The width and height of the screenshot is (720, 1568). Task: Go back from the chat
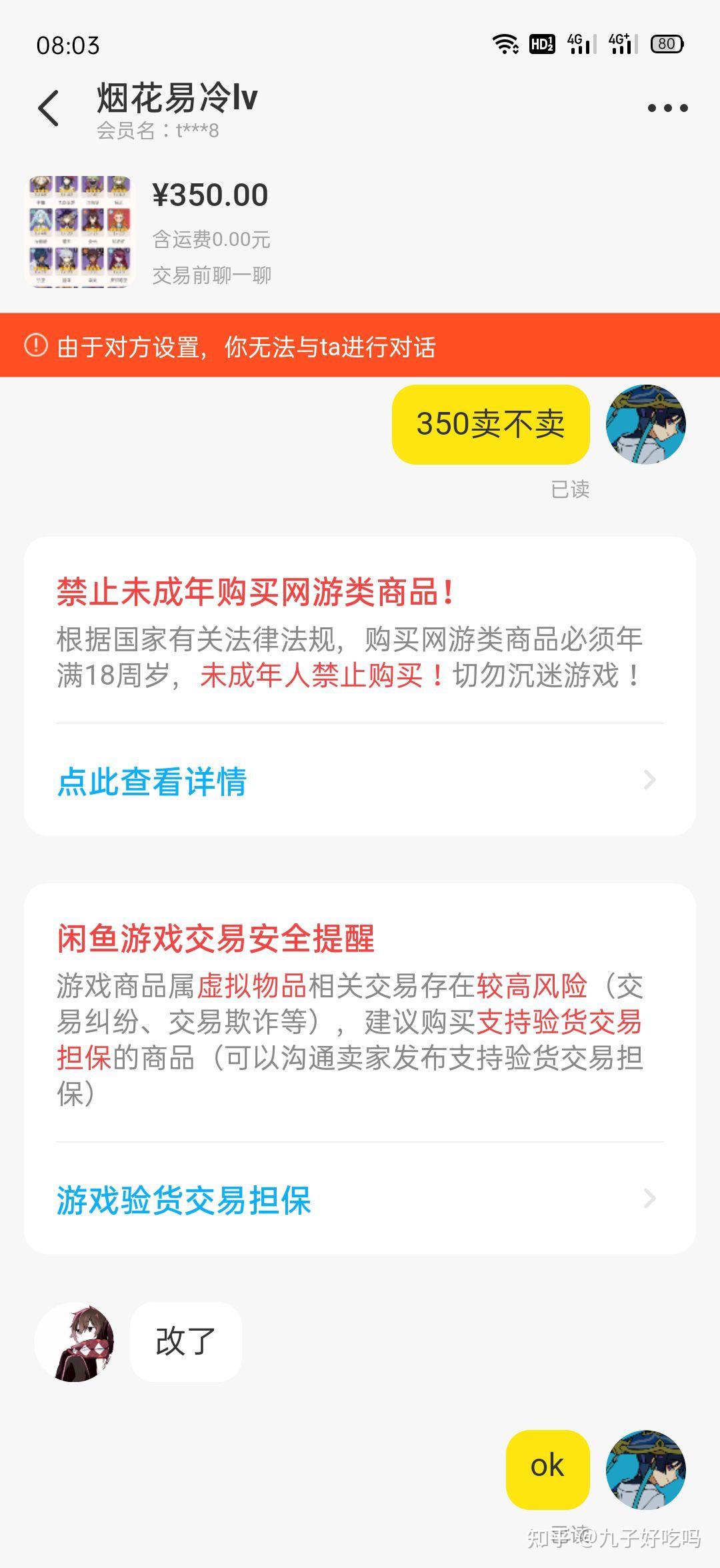(49, 108)
